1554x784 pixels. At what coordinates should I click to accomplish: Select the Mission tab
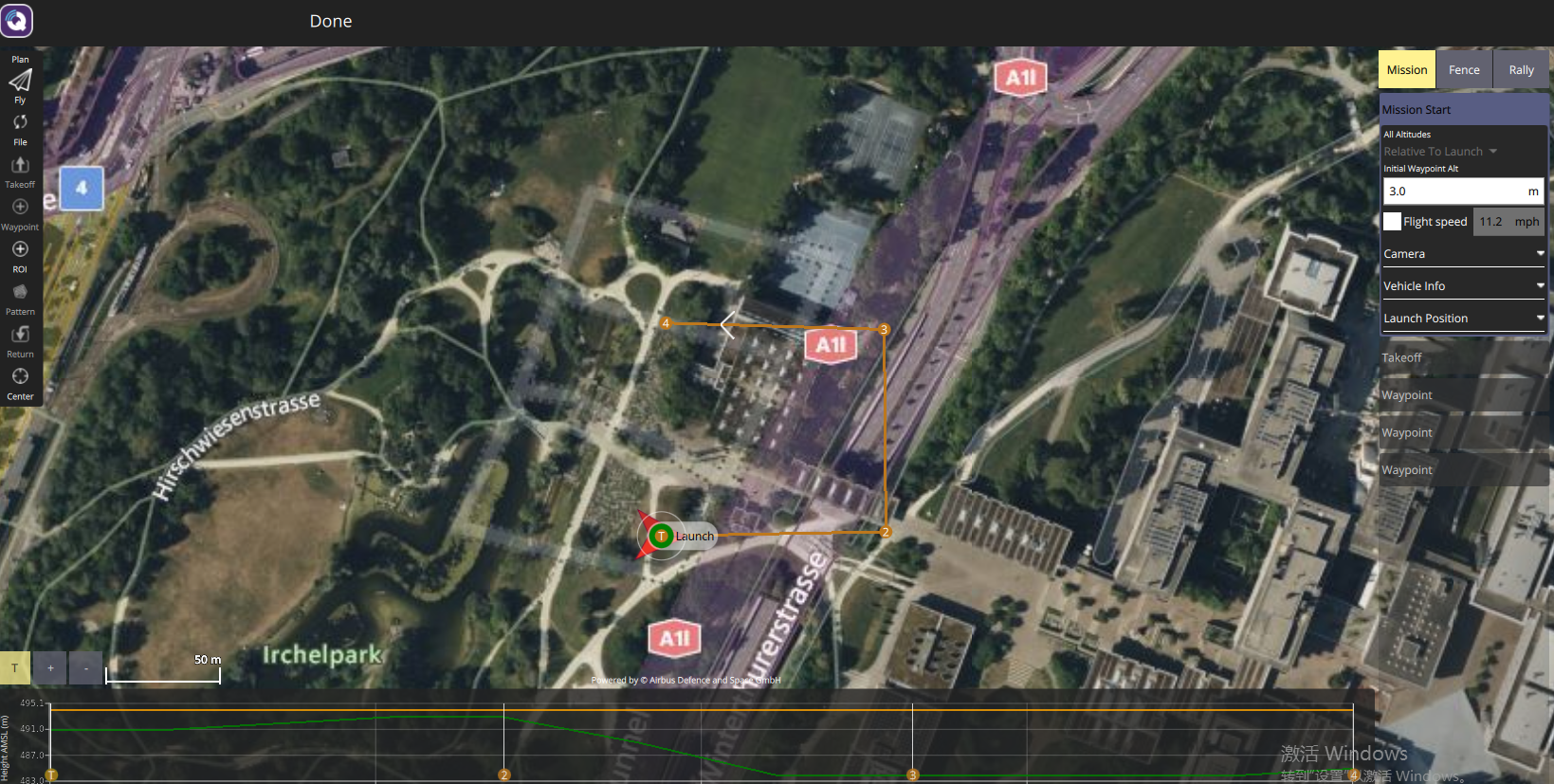(x=1406, y=70)
